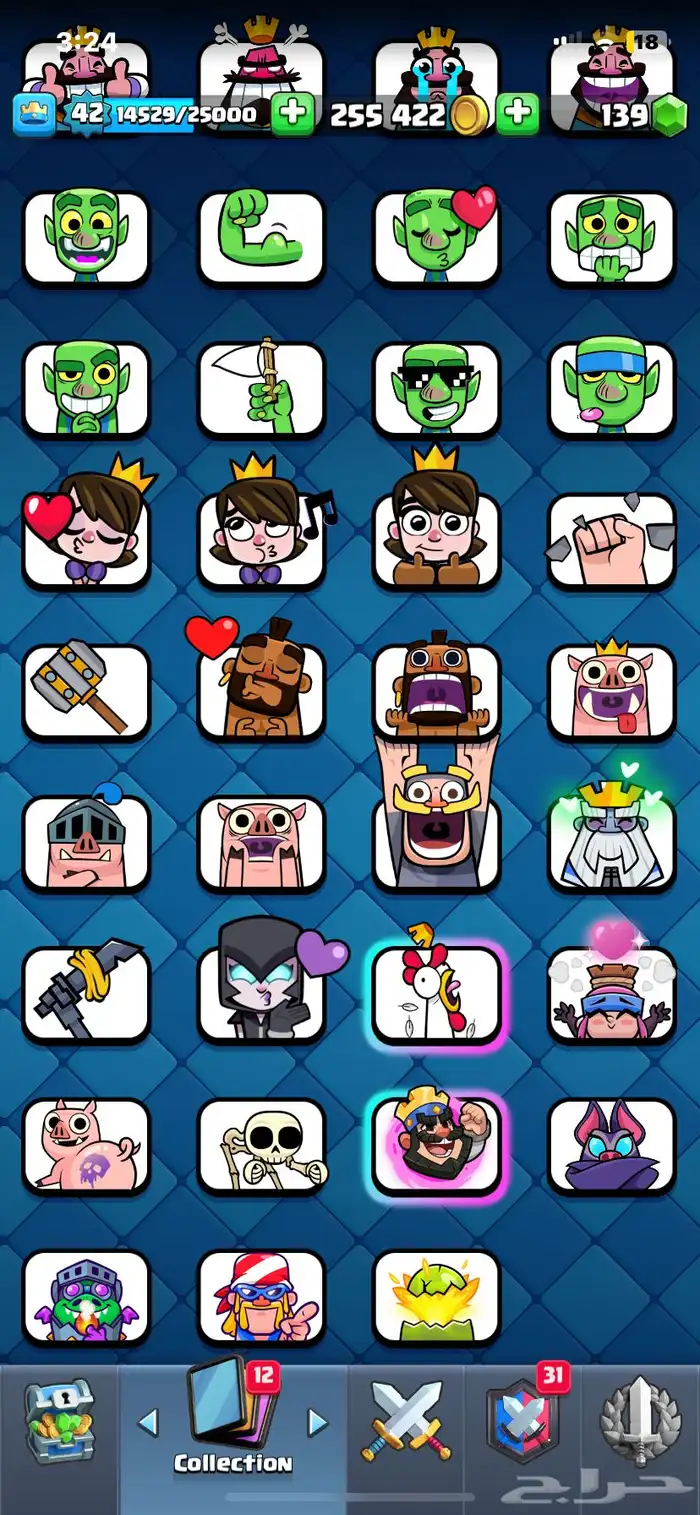Select the bat emote
The height and width of the screenshot is (1515, 700).
[x=612, y=1146]
